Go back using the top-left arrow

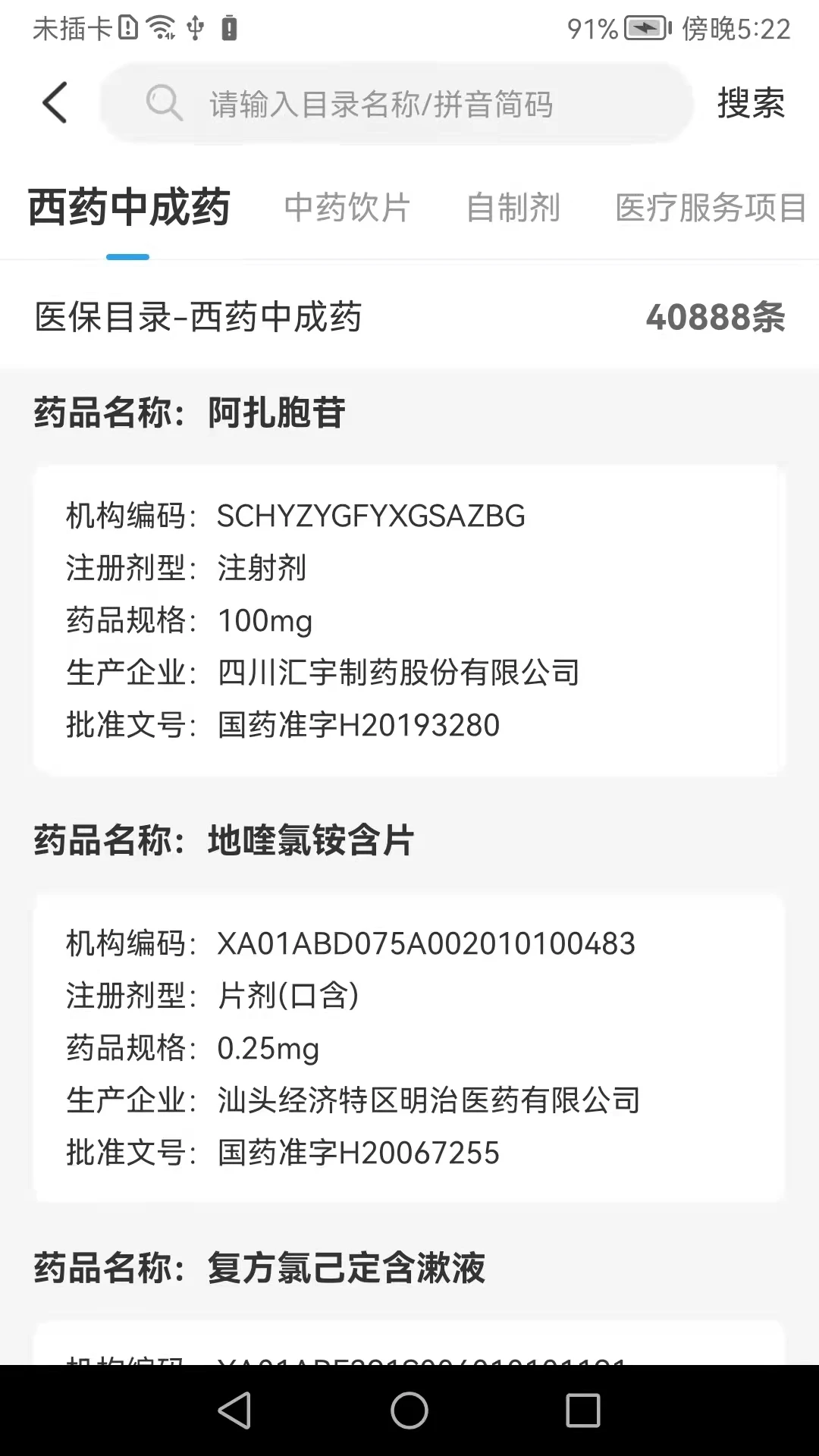(55, 102)
